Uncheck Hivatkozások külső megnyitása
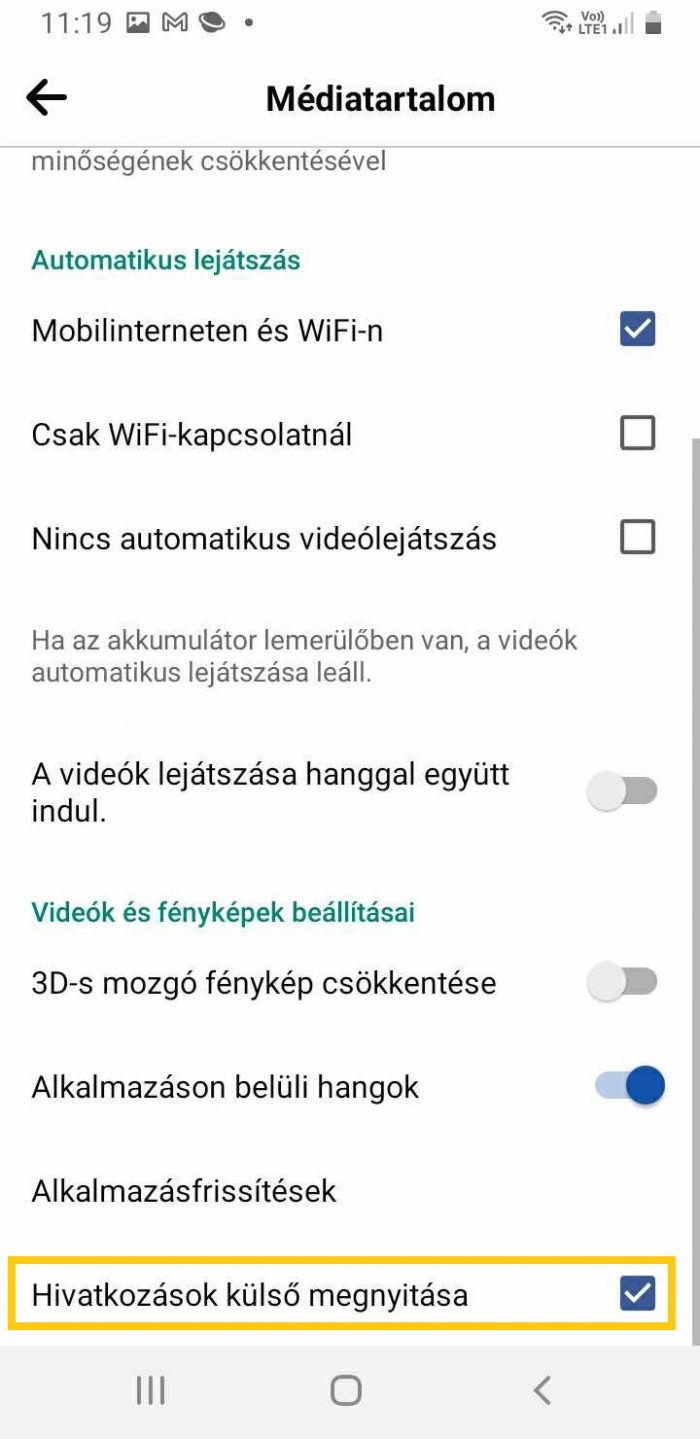 [x=637, y=1294]
